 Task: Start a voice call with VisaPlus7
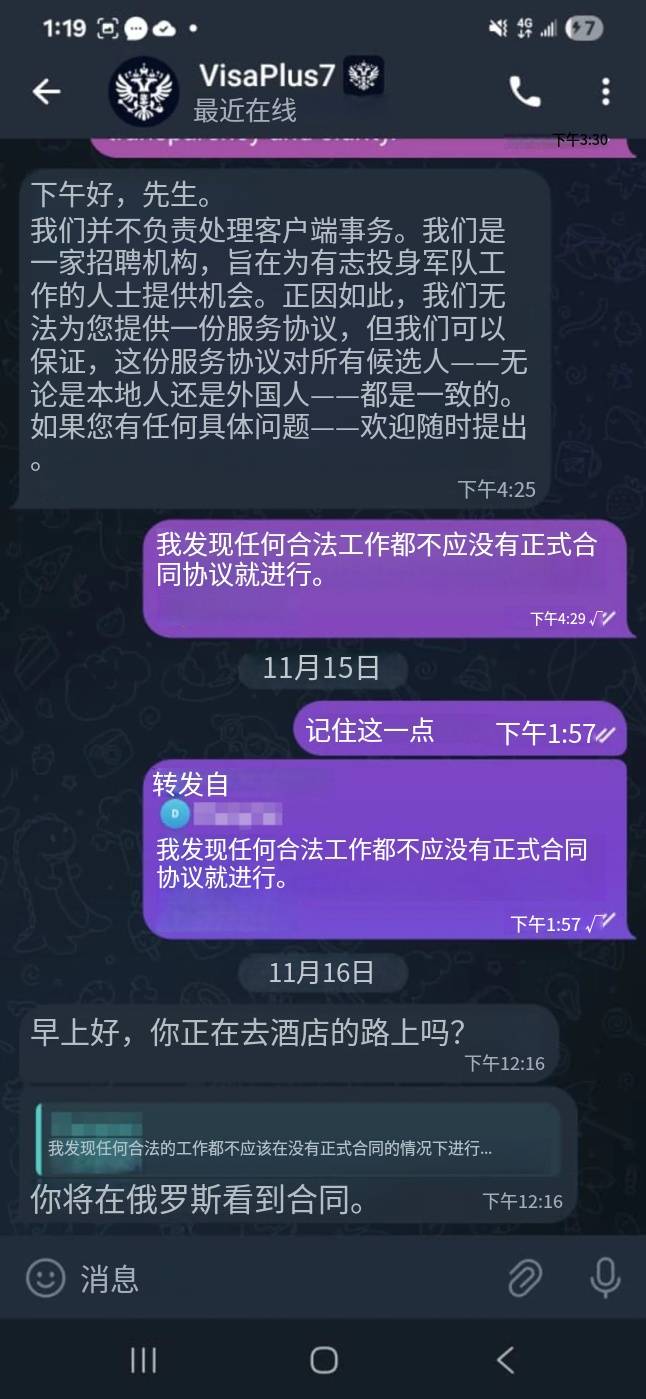tap(525, 92)
